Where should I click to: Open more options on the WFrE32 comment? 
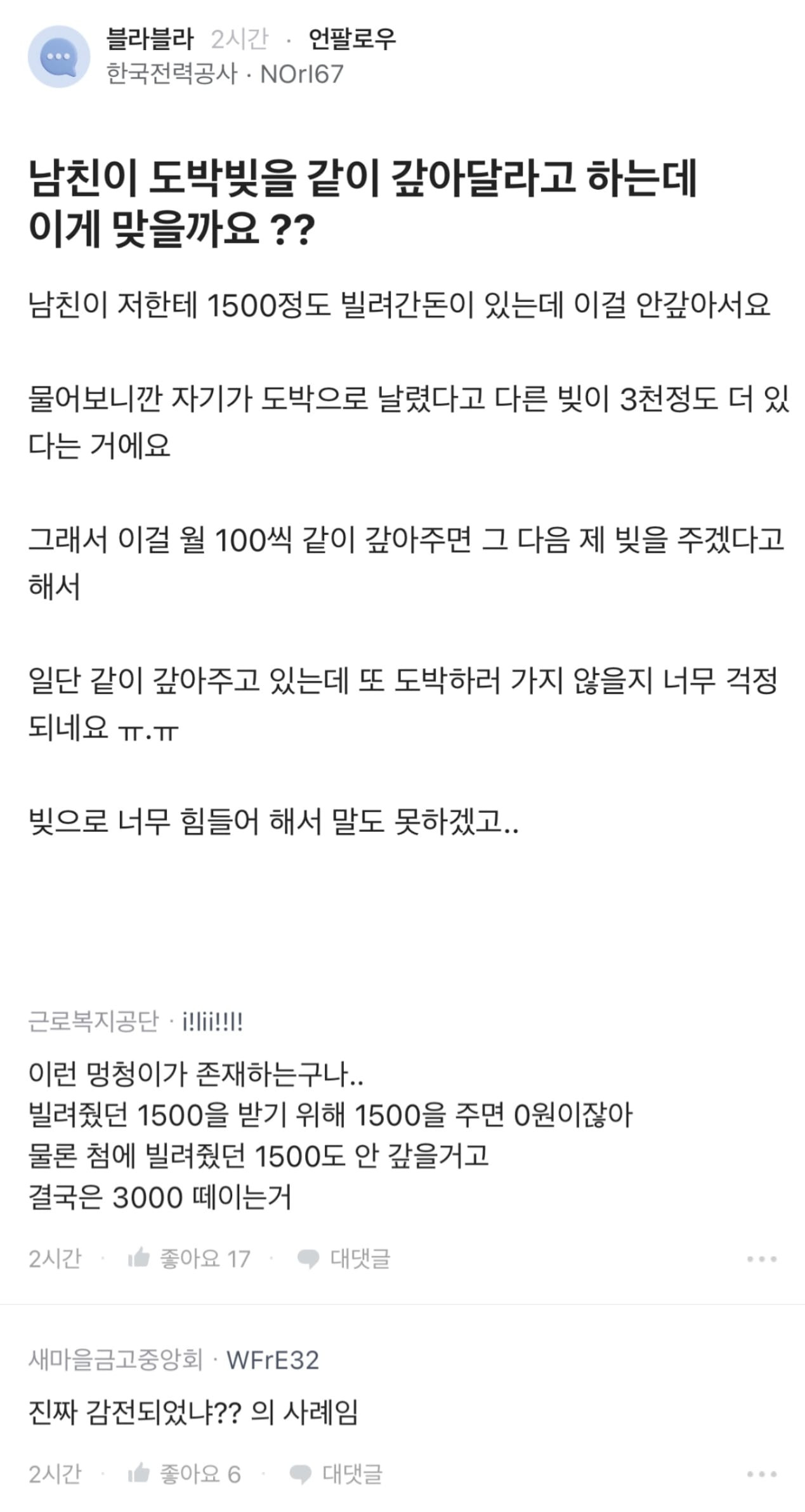762,1475
